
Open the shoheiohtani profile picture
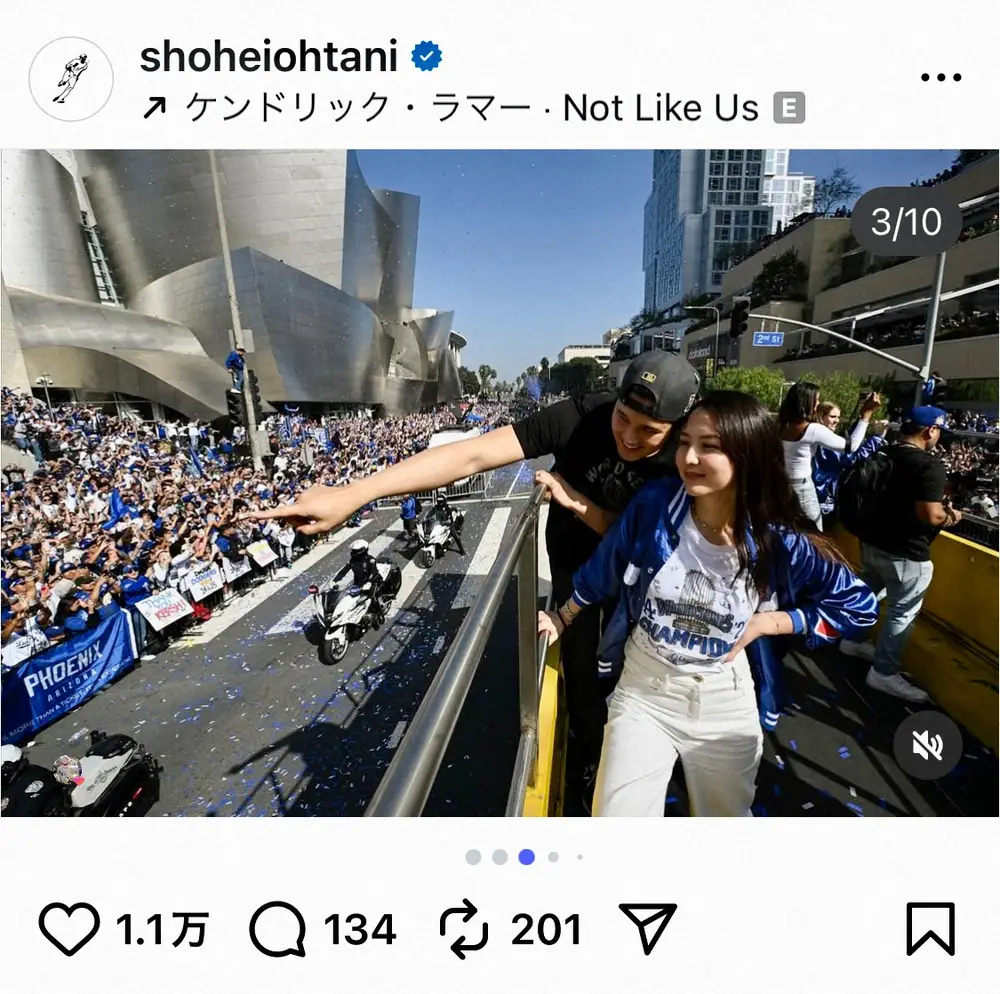71,79
